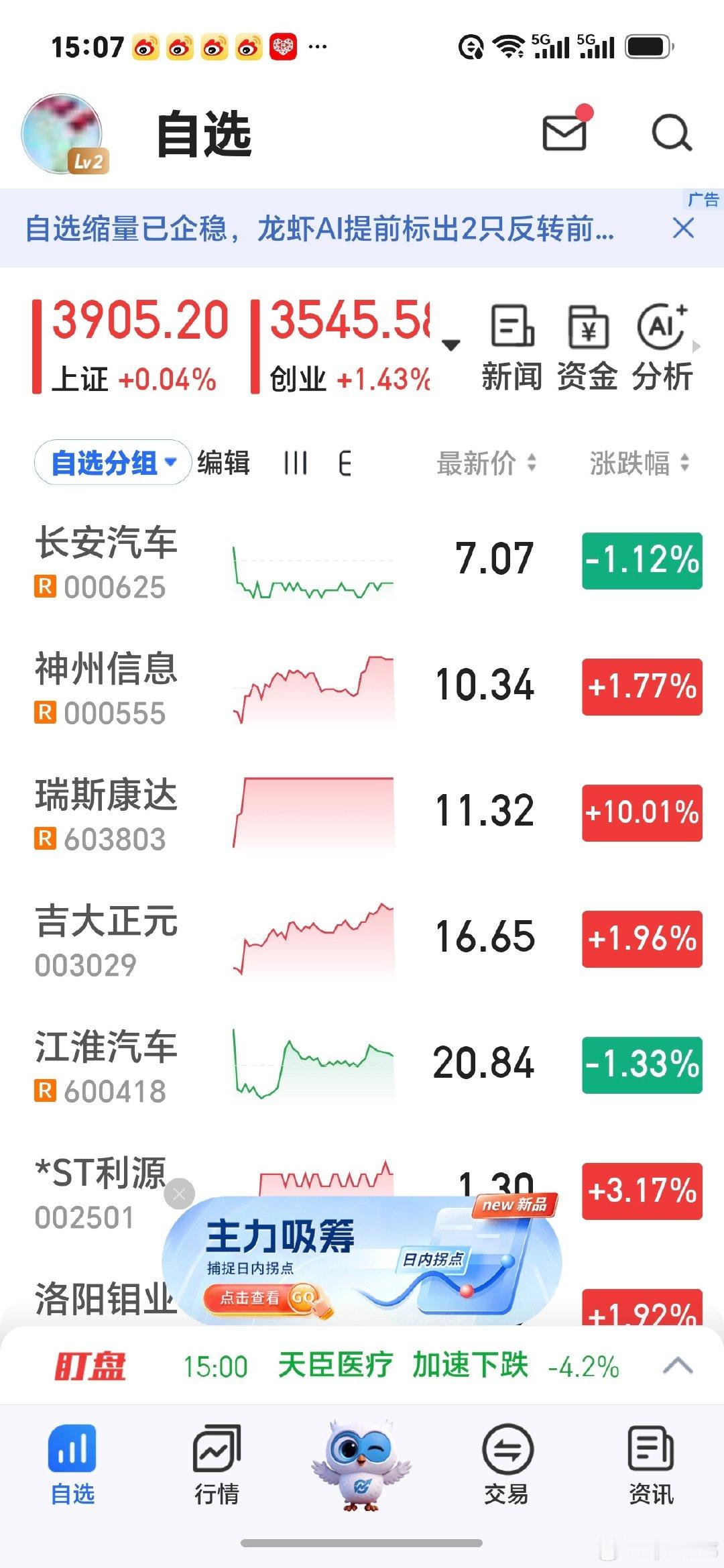This screenshot has width=724, height=1568.
Task: Dismiss the 主力吸筹 floating promo
Action: (179, 1194)
